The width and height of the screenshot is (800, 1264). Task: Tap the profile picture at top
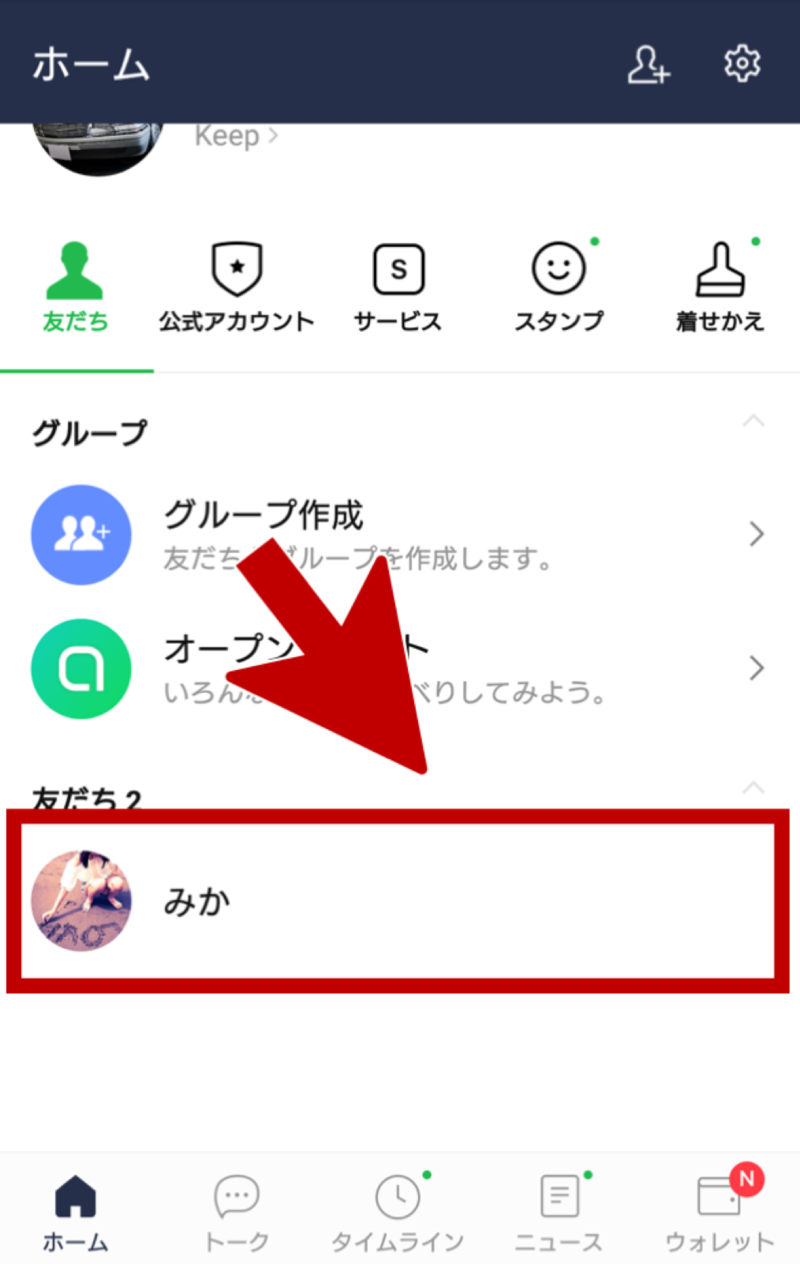pyautogui.click(x=98, y=145)
